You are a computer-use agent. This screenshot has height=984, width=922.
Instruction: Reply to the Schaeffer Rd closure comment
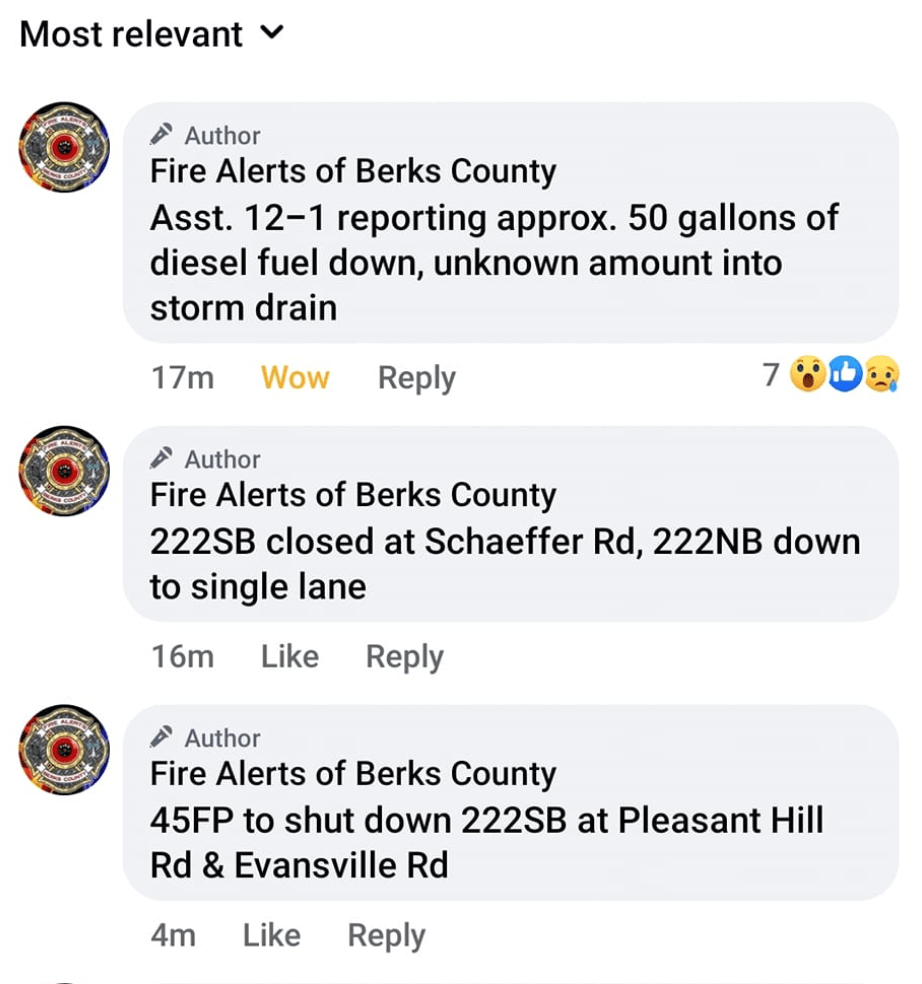coord(404,657)
